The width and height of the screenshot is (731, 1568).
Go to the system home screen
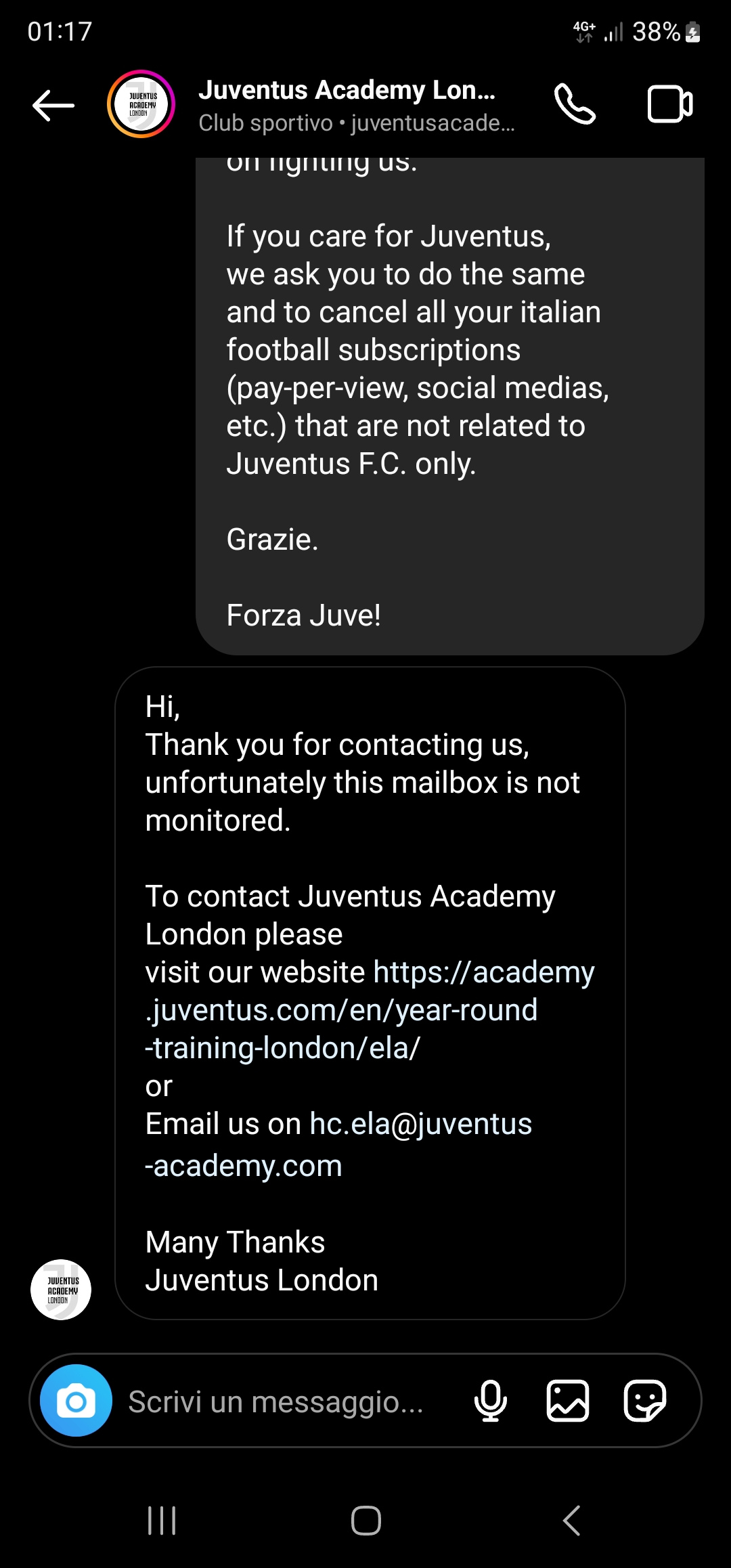coord(365,1521)
